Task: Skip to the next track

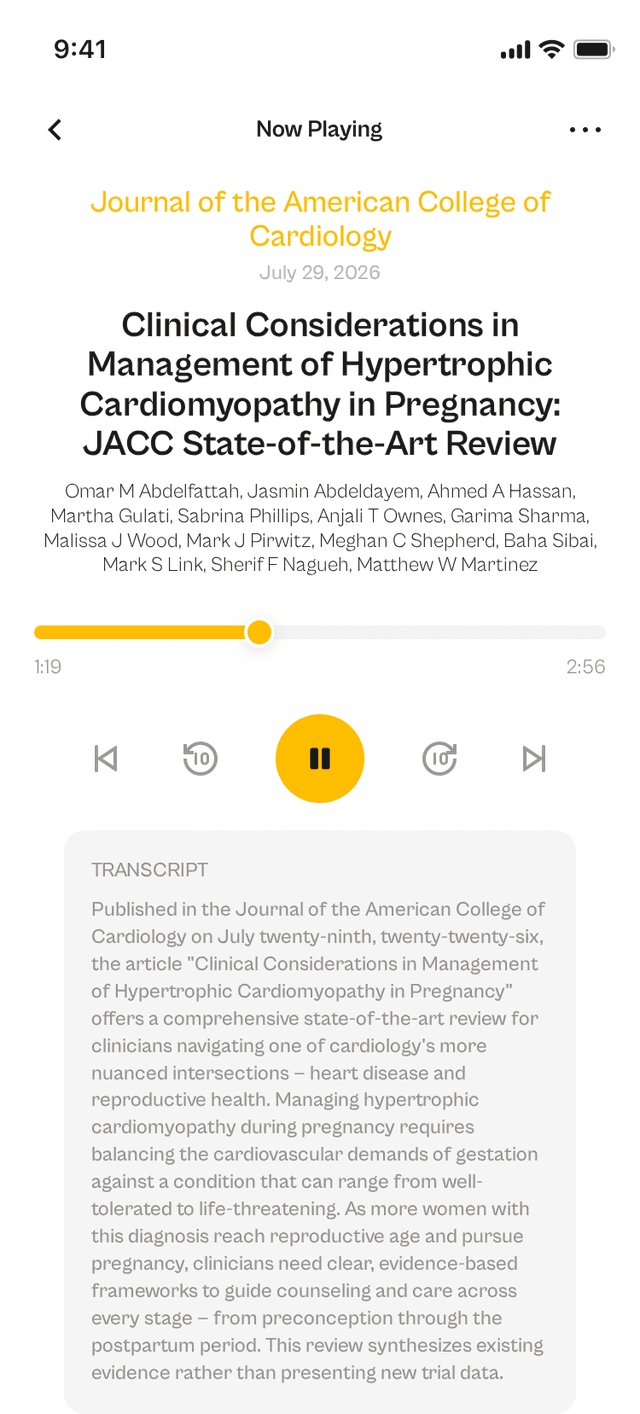Action: click(x=534, y=759)
